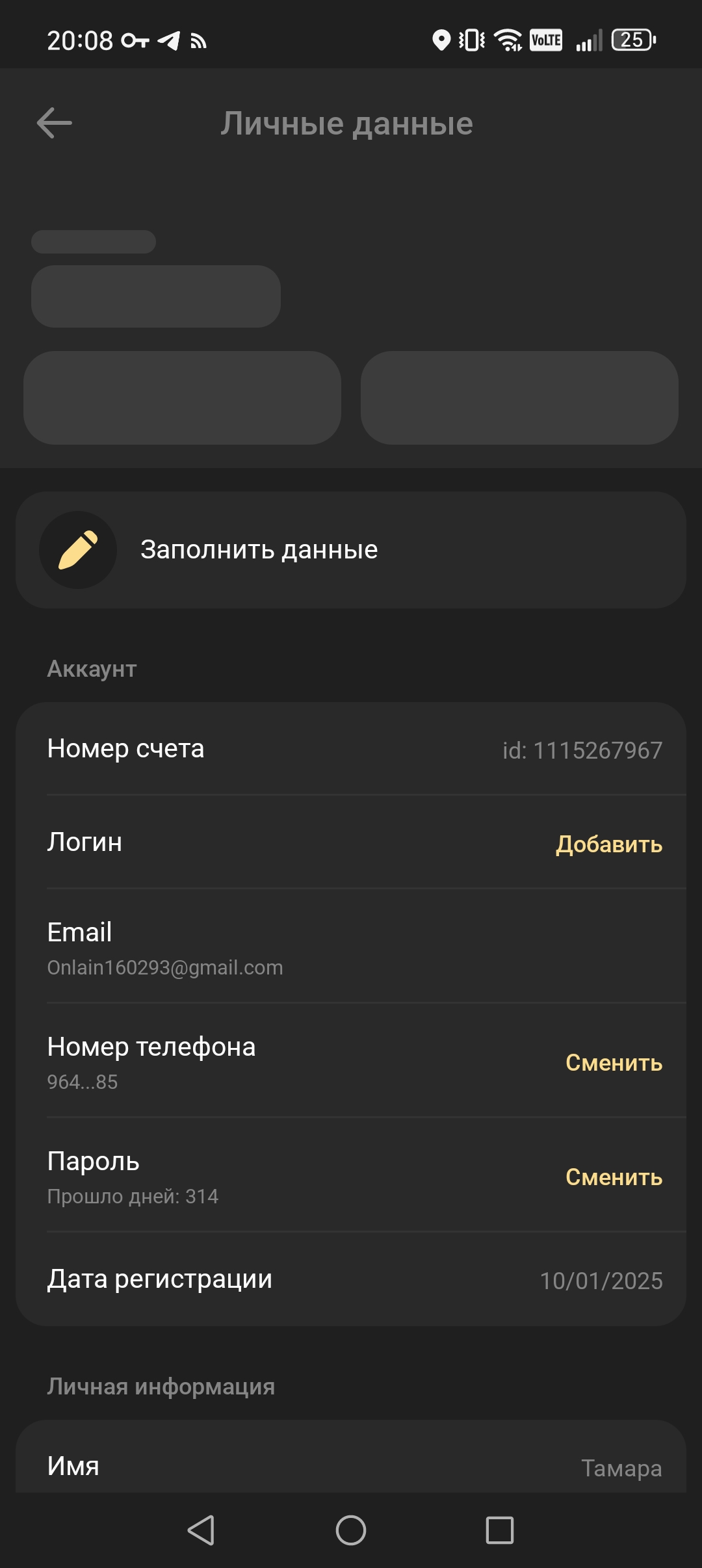This screenshot has width=702, height=1568.
Task: Tap Сменить next to Пароль
Action: click(x=614, y=1177)
